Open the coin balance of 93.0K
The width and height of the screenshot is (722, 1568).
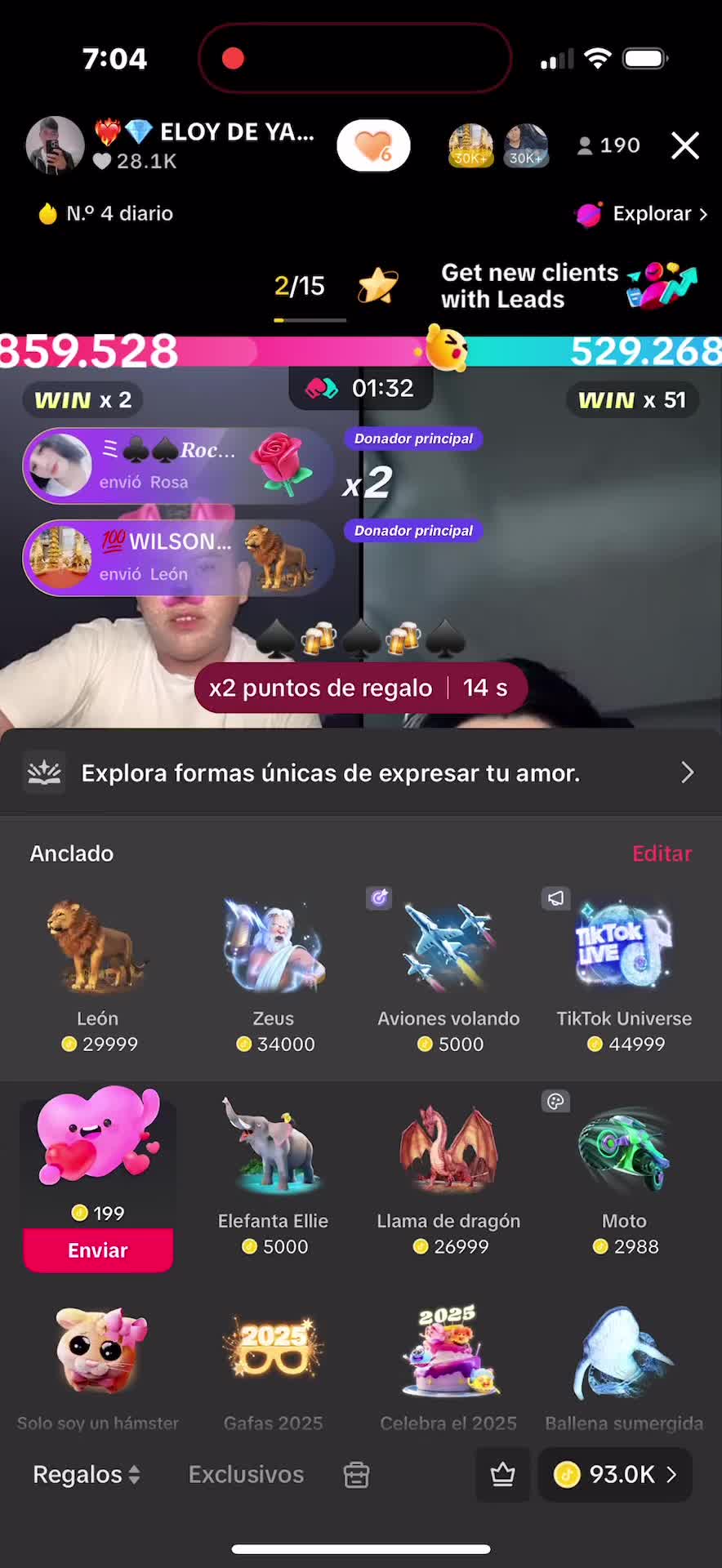click(x=615, y=1474)
